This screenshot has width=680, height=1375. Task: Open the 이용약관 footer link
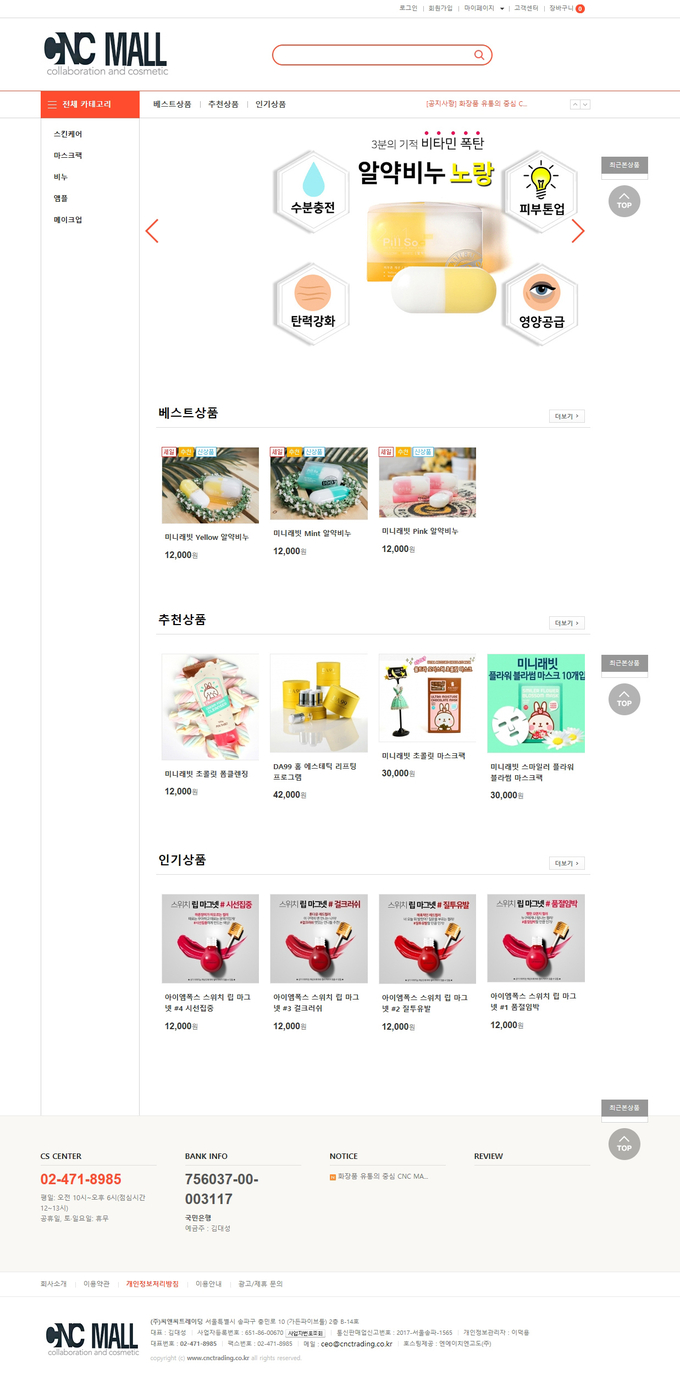tap(96, 1283)
